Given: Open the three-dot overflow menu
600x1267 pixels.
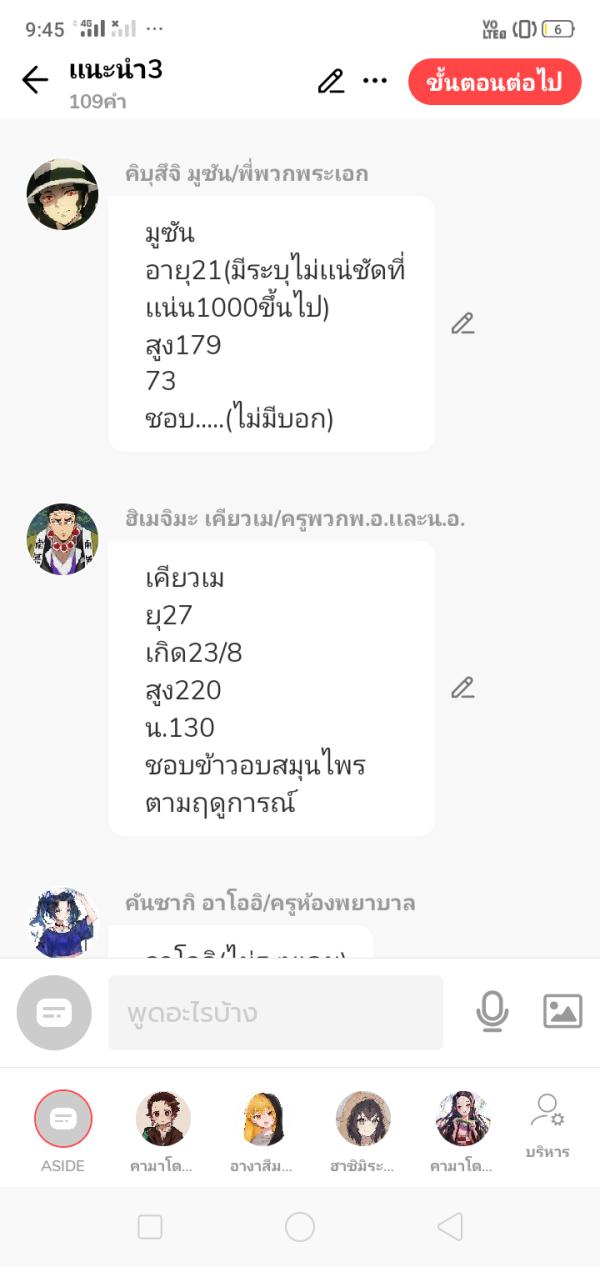Looking at the screenshot, I should coord(375,81).
